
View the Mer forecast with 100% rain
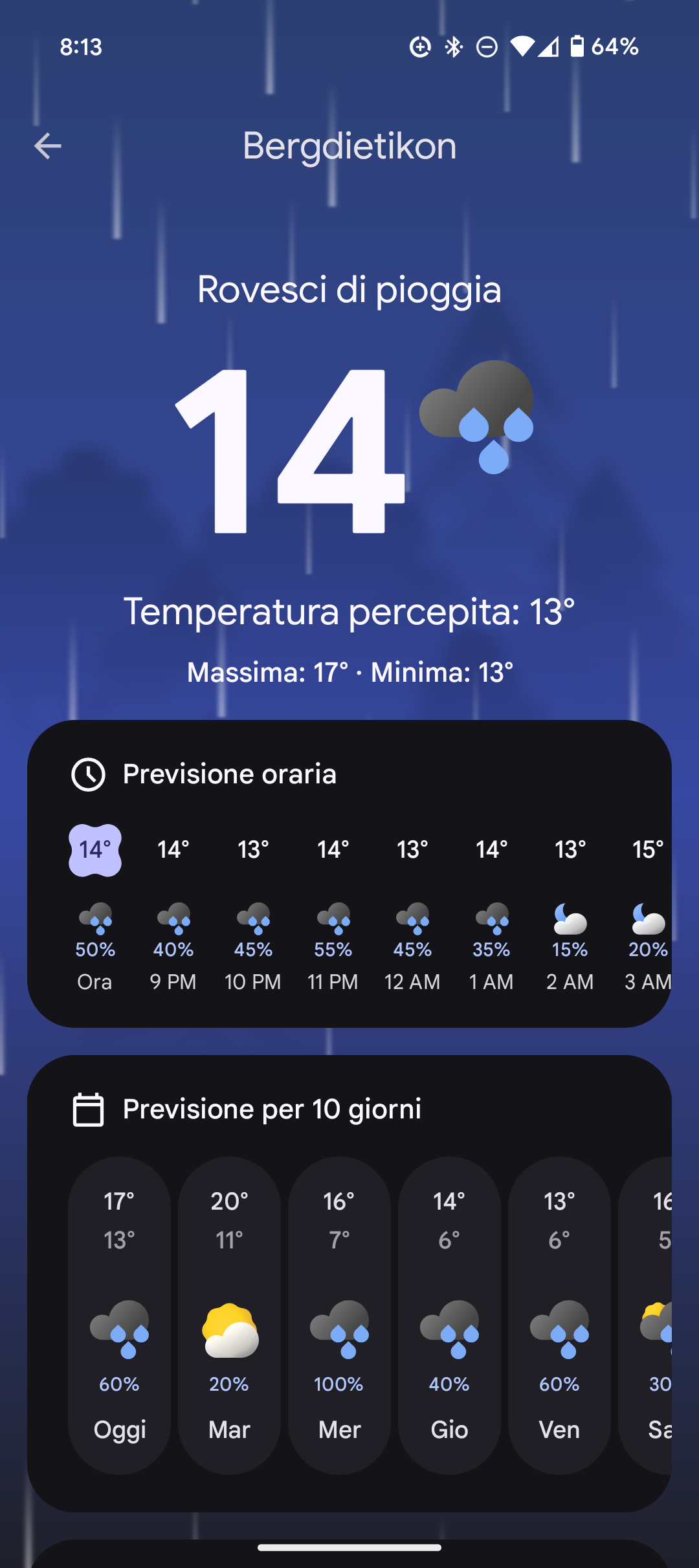coord(339,1314)
